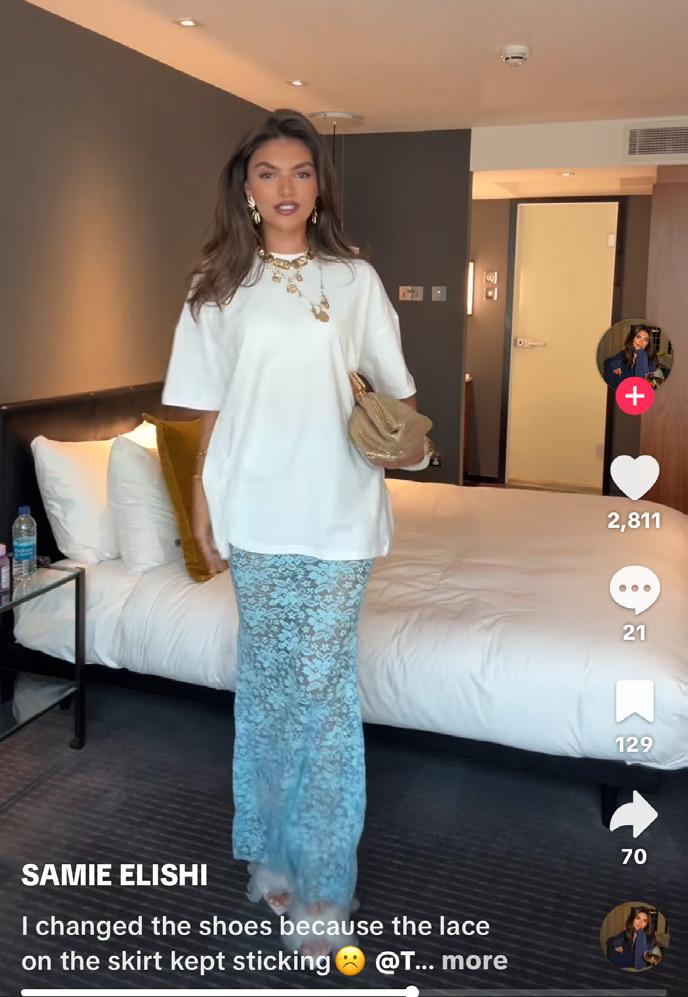The height and width of the screenshot is (997, 688).
Task: Seek using the video progress bar
Action: 344,991
